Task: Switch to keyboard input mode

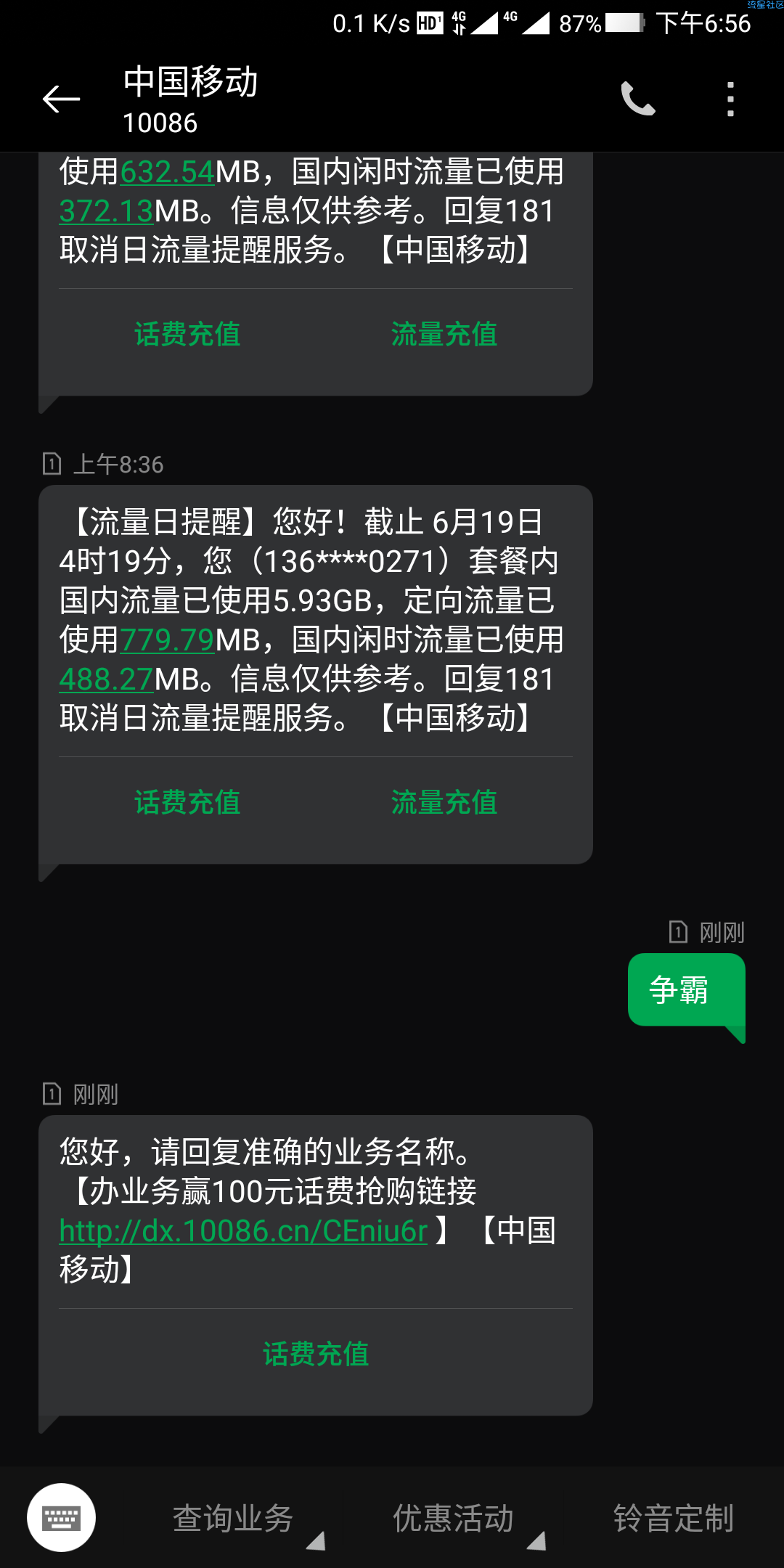Action: (x=62, y=1517)
